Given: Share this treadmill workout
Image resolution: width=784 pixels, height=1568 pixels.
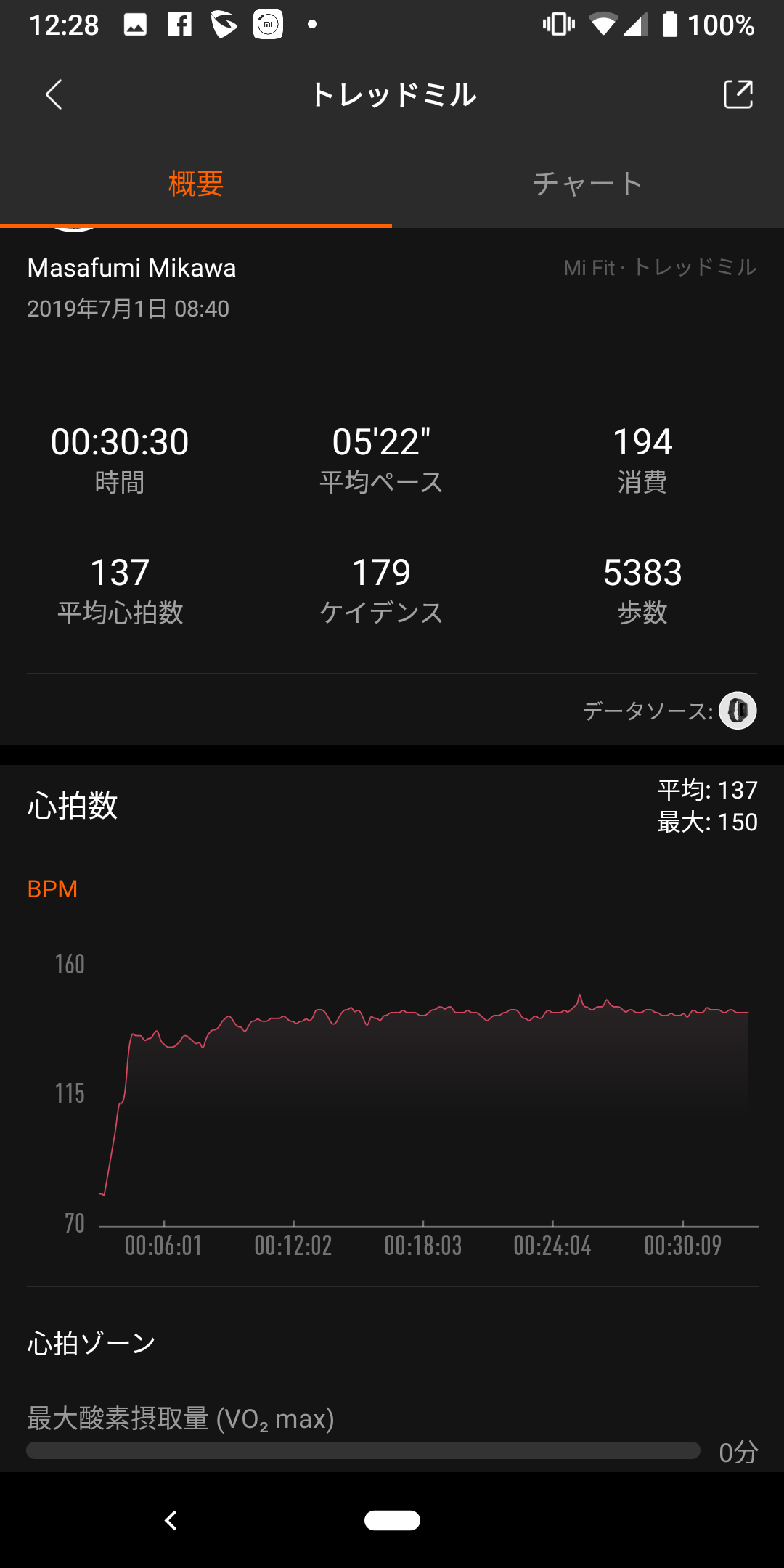Looking at the screenshot, I should pos(738,94).
